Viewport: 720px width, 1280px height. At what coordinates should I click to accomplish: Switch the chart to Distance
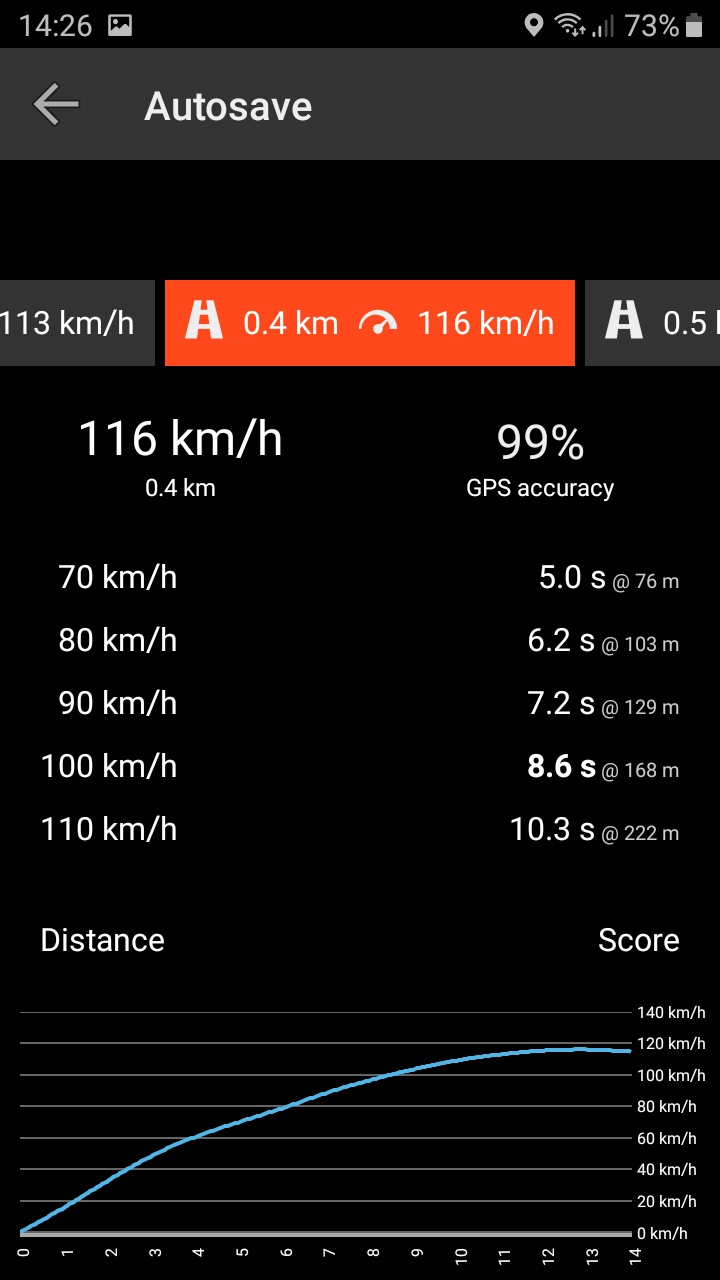[x=102, y=940]
